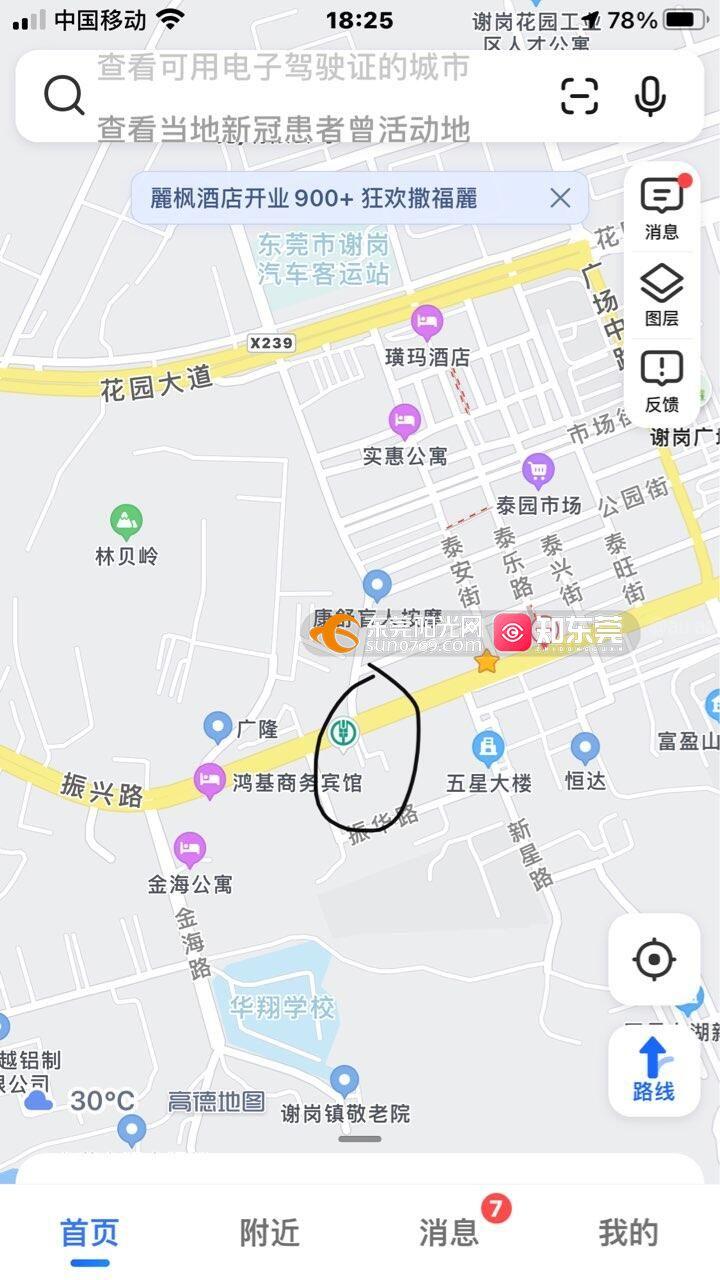The width and height of the screenshot is (720, 1280).
Task: Switch to the 消息 bottom tab
Action: tap(449, 1233)
